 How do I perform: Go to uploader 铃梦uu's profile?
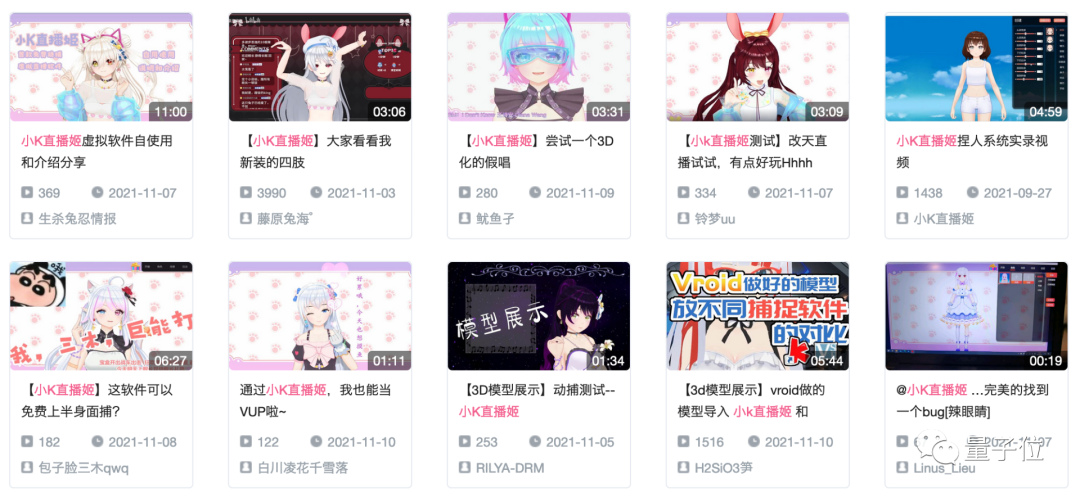pyautogui.click(x=714, y=218)
